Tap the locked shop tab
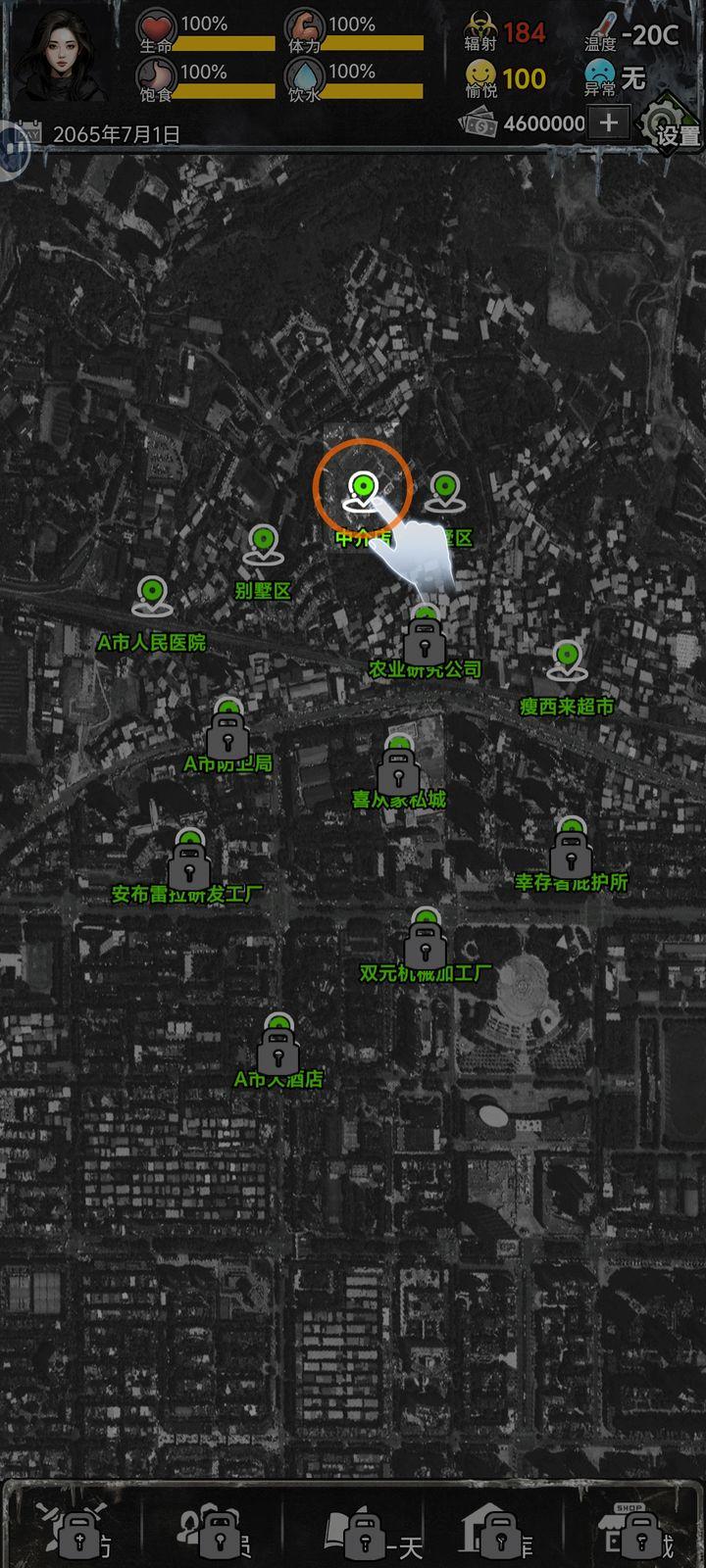 point(640,1533)
